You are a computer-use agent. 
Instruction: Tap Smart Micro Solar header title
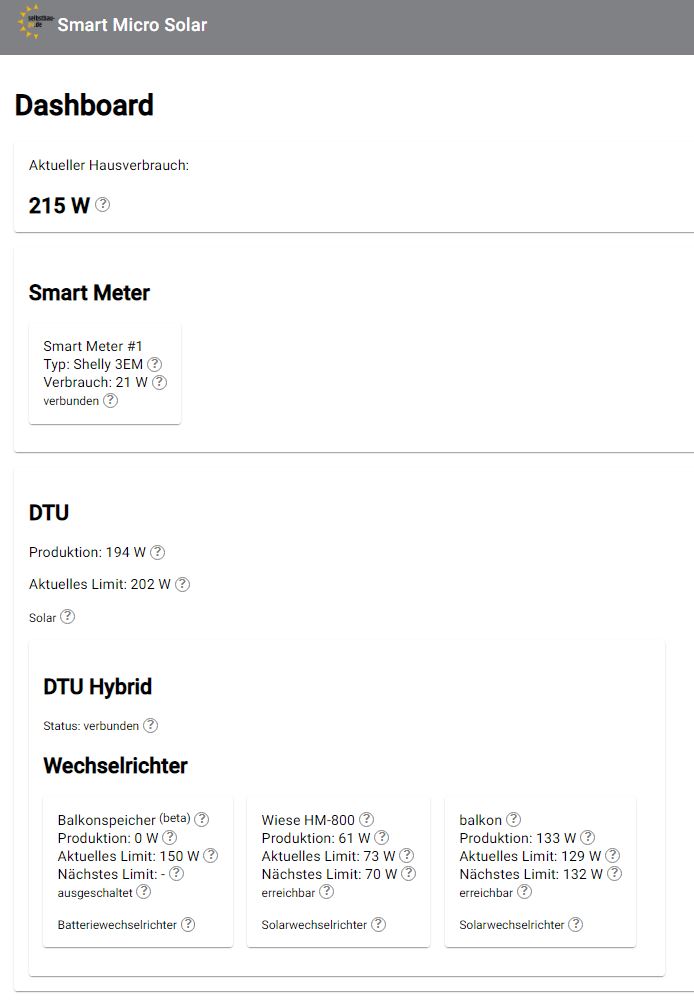pos(132,25)
